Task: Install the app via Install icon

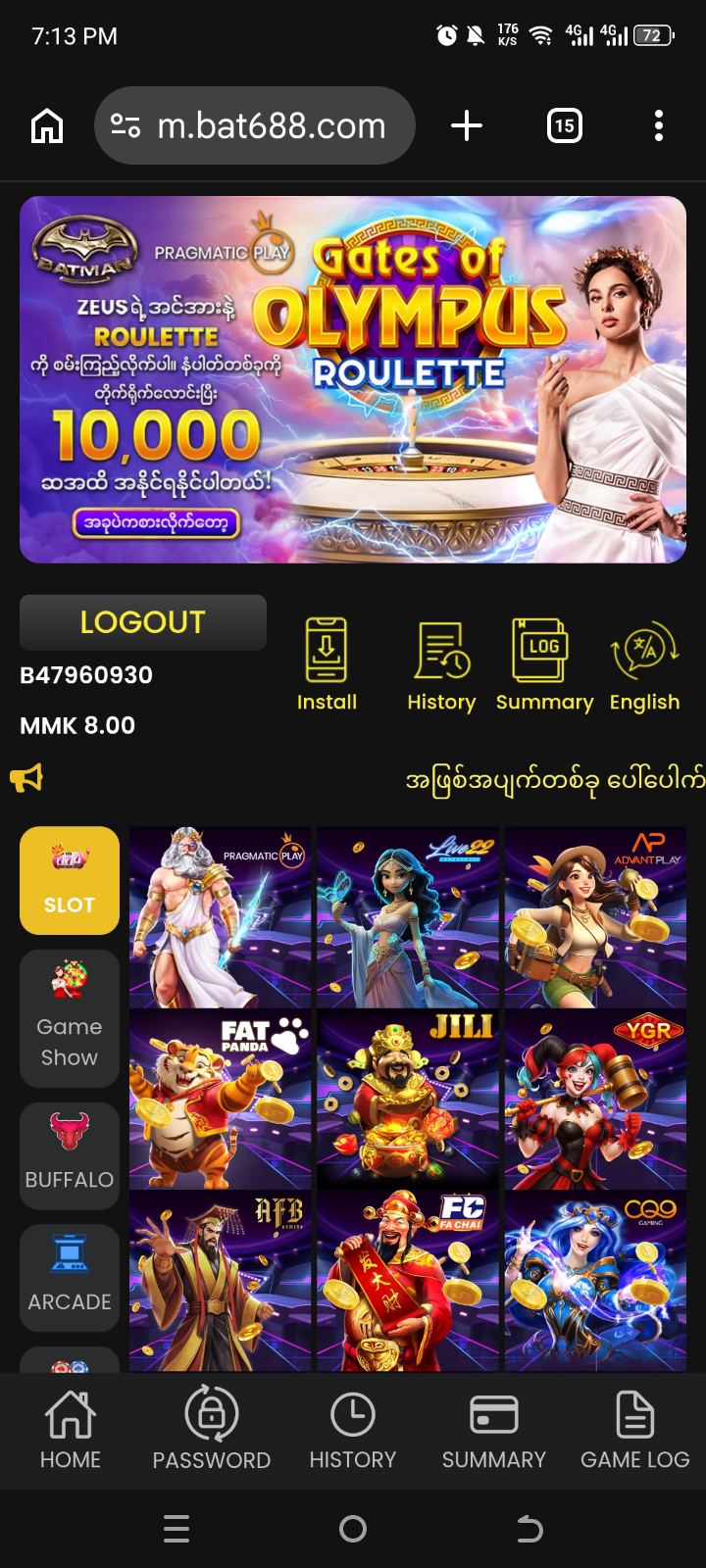Action: tap(327, 664)
